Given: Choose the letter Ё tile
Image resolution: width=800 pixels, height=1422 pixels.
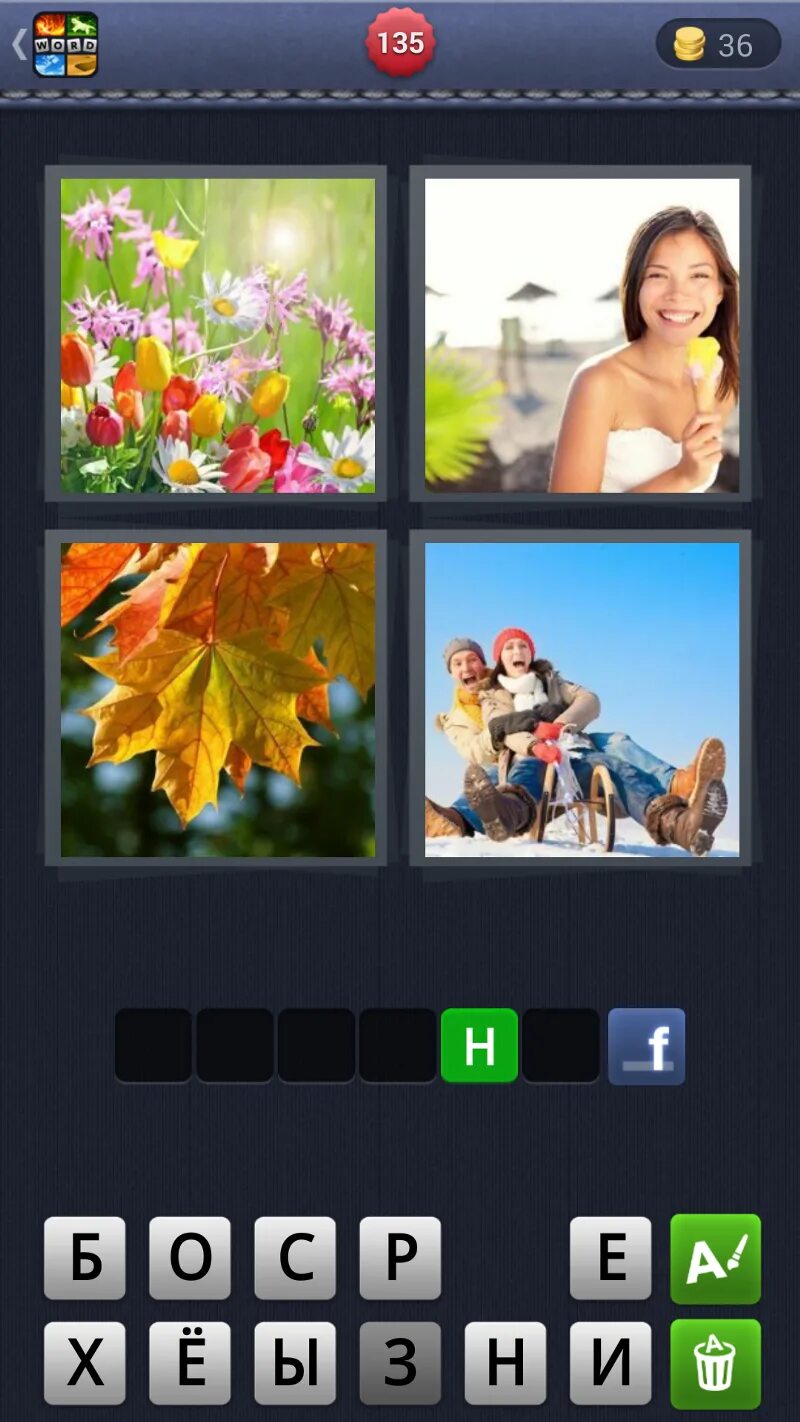Looking at the screenshot, I should (190, 1363).
